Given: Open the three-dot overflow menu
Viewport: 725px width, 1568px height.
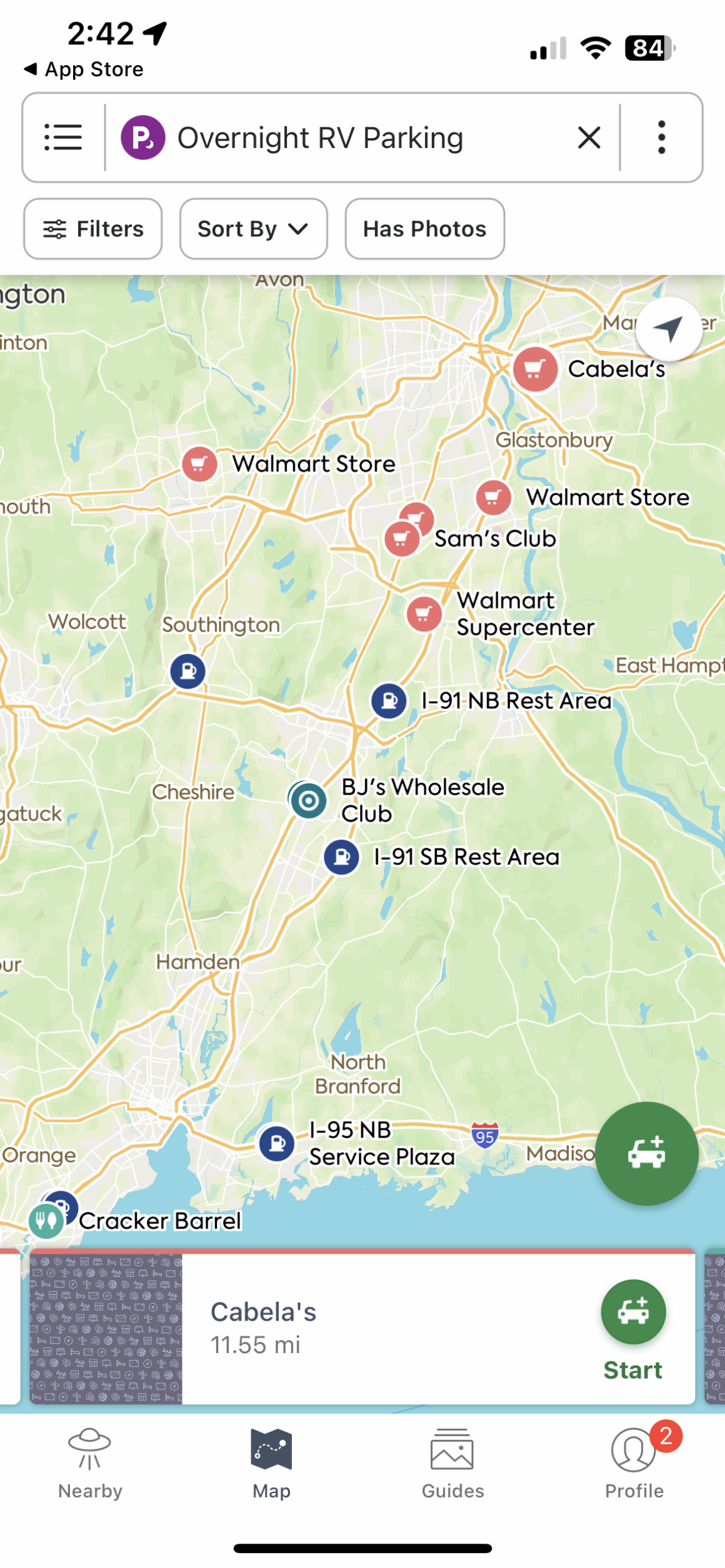Looking at the screenshot, I should click(x=661, y=137).
